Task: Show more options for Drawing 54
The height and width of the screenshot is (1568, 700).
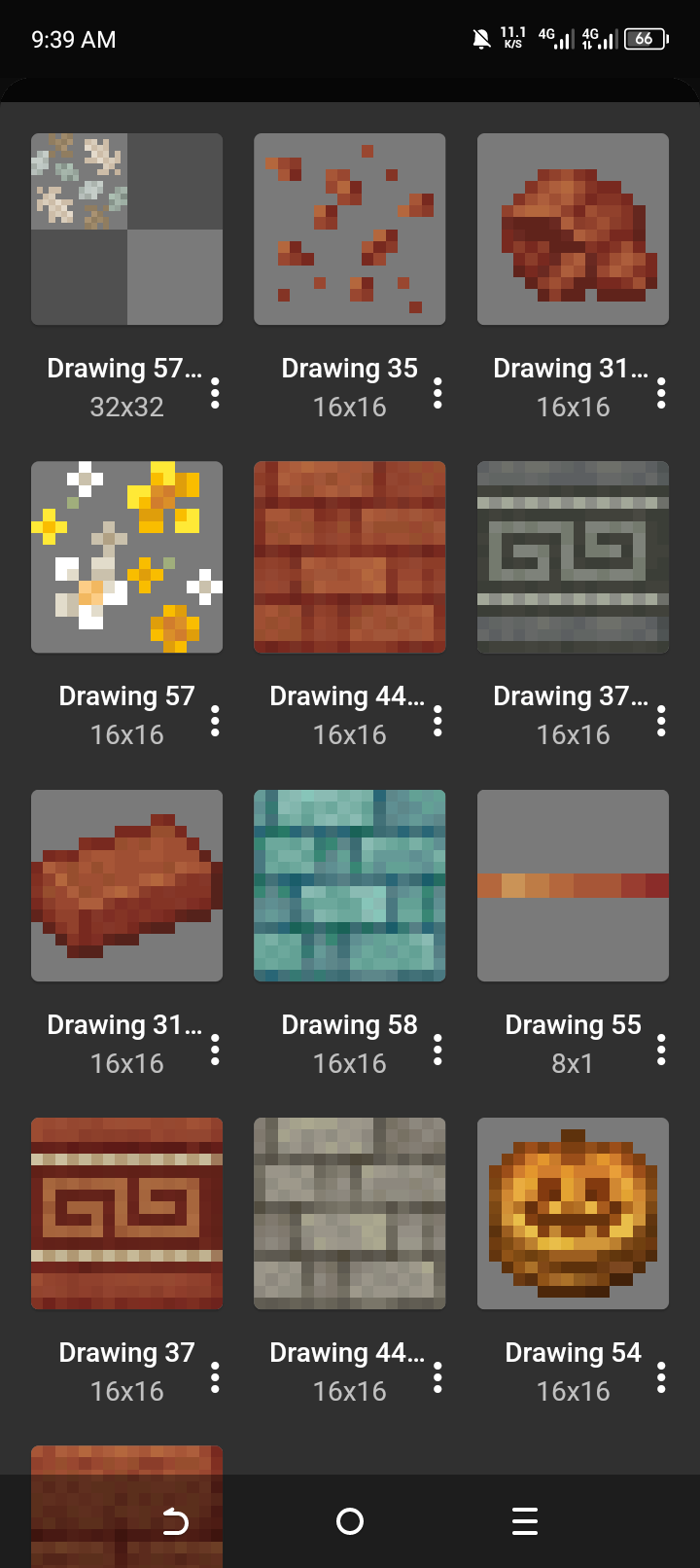Action: click(x=661, y=1377)
